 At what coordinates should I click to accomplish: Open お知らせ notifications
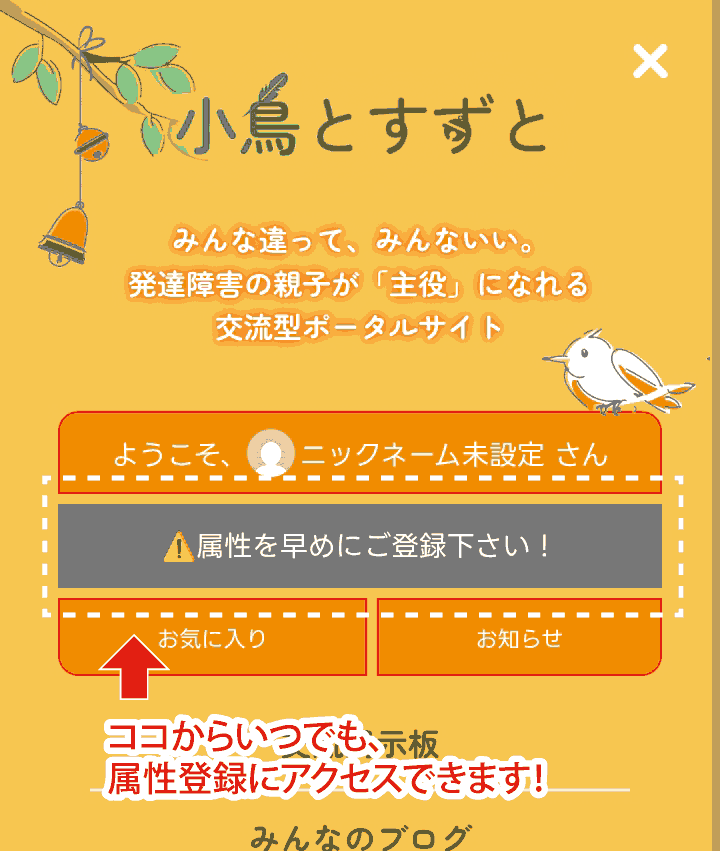coord(519,638)
